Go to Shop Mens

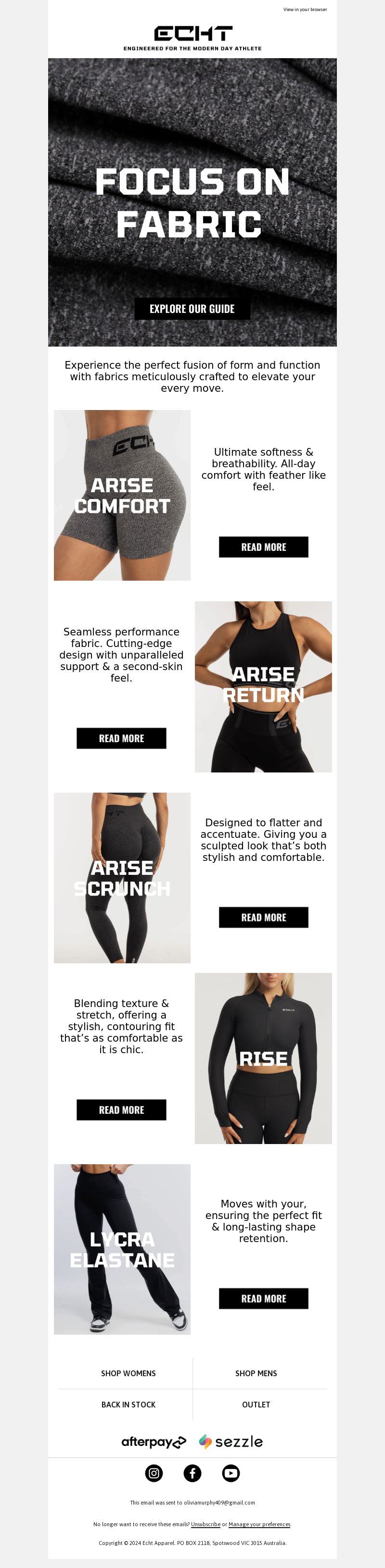point(256,1373)
